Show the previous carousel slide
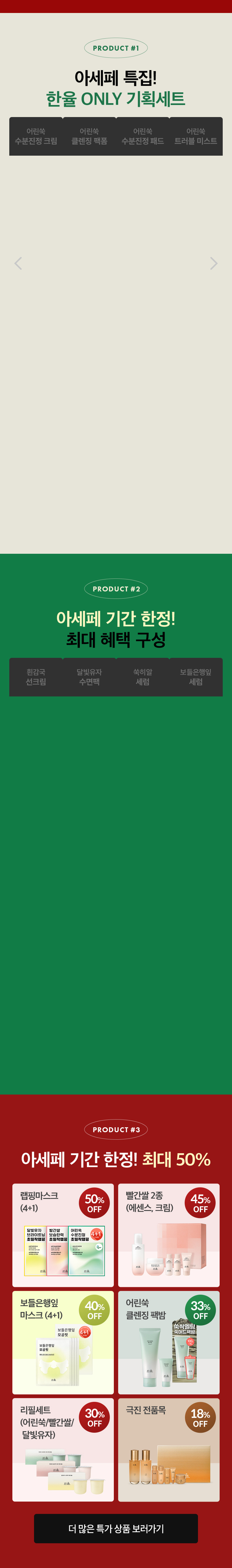Viewport: 232px width, 1568px height. 18,263
